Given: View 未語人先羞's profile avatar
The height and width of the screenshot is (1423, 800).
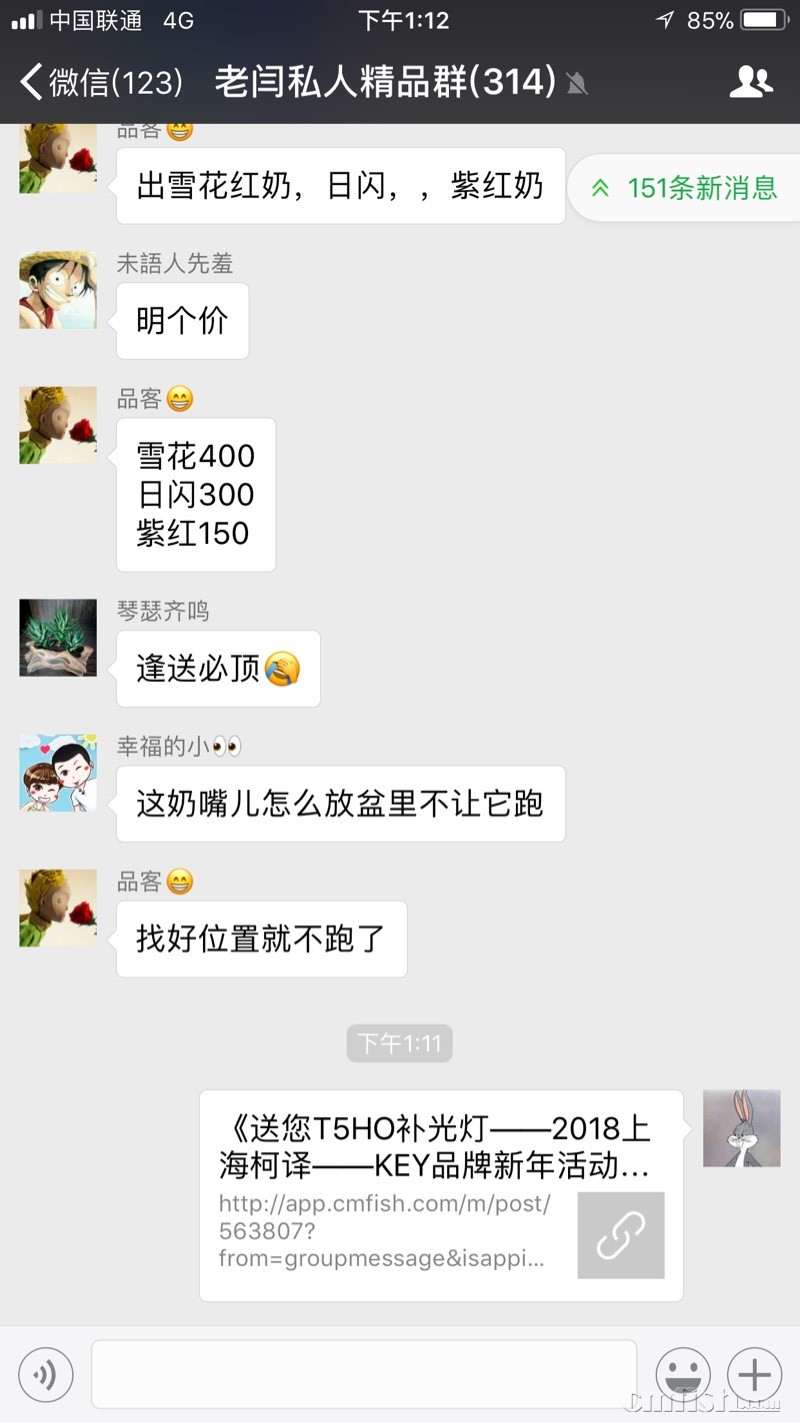Looking at the screenshot, I should click(x=58, y=290).
